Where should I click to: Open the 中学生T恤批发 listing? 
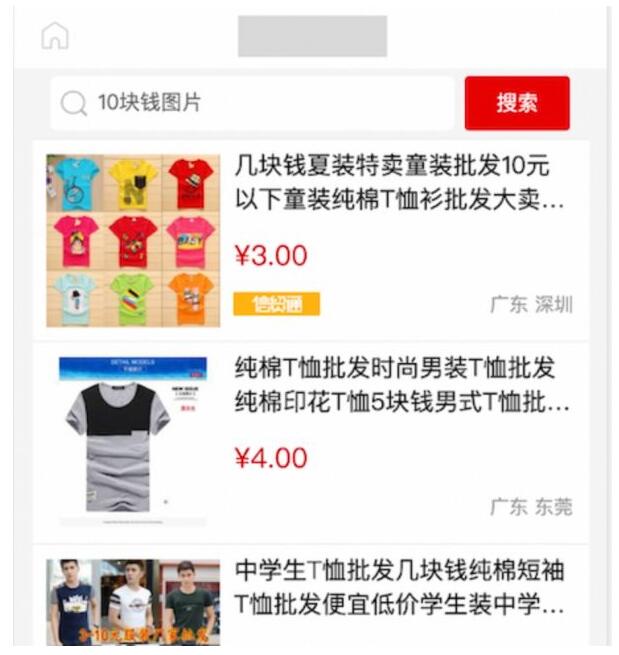pyautogui.click(x=400, y=588)
